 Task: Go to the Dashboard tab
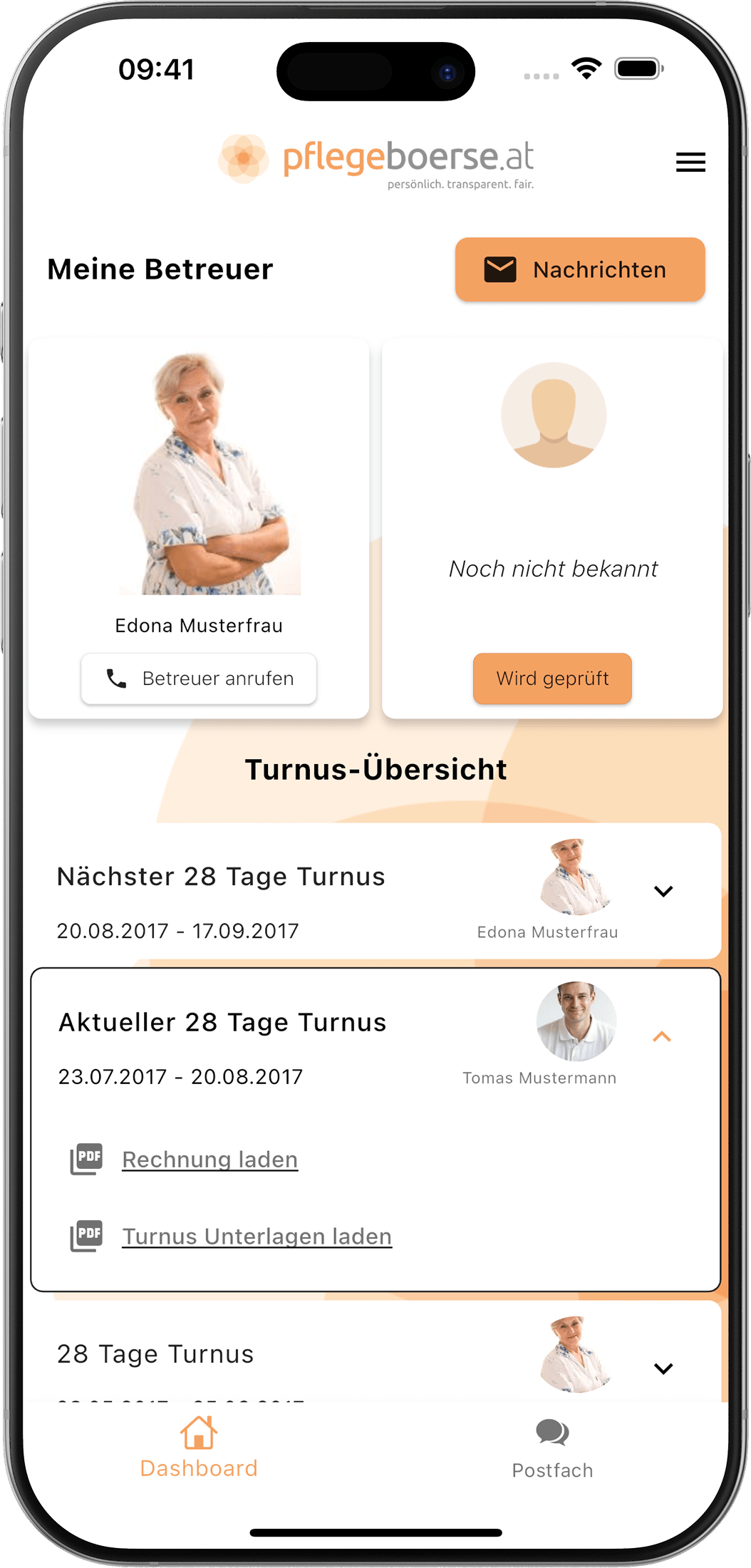pyautogui.click(x=199, y=1448)
